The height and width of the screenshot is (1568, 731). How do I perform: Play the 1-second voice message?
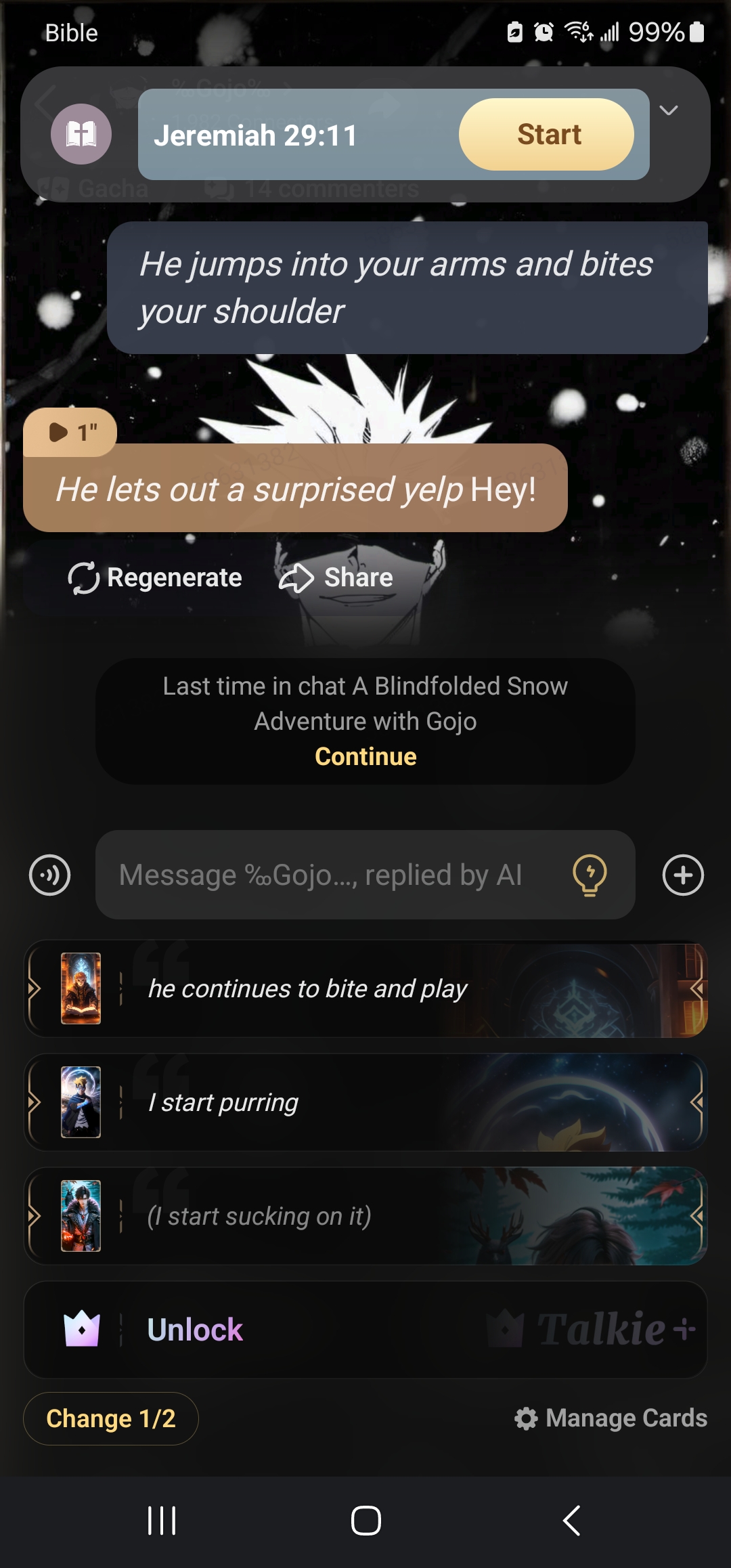pyautogui.click(x=71, y=432)
